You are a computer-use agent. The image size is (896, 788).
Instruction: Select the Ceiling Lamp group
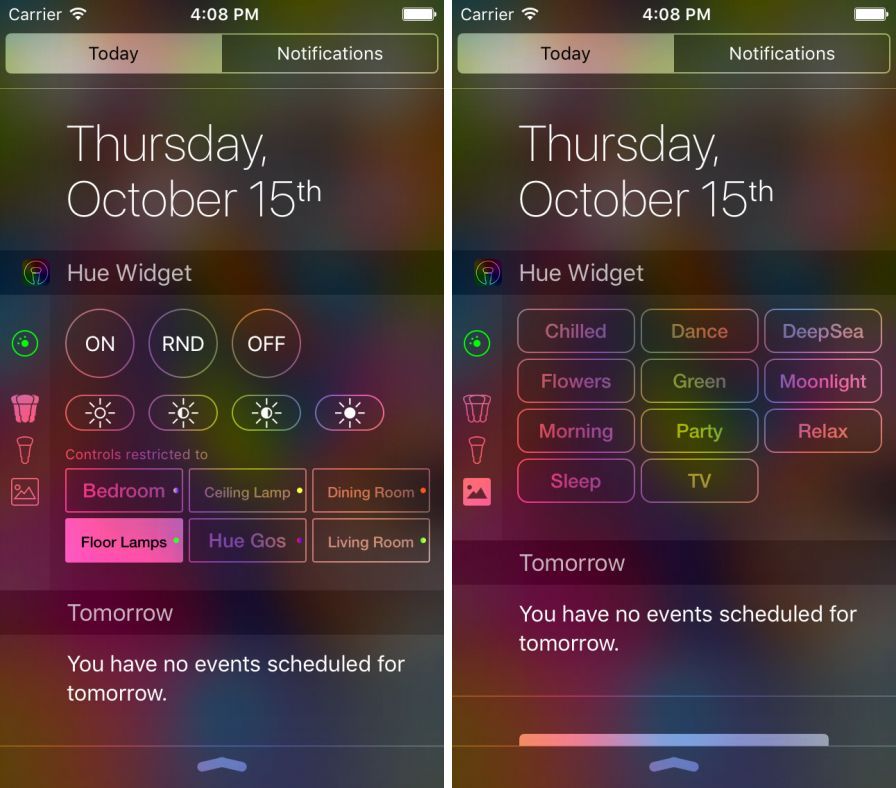[x=247, y=491]
